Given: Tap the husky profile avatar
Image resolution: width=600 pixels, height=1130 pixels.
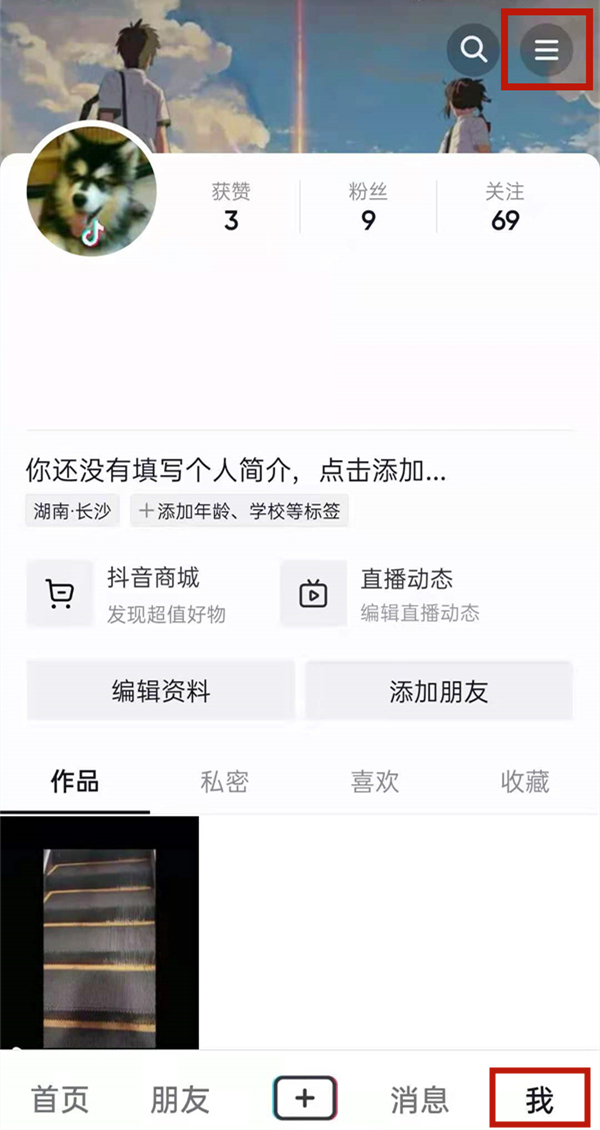Looking at the screenshot, I should tap(92, 191).
